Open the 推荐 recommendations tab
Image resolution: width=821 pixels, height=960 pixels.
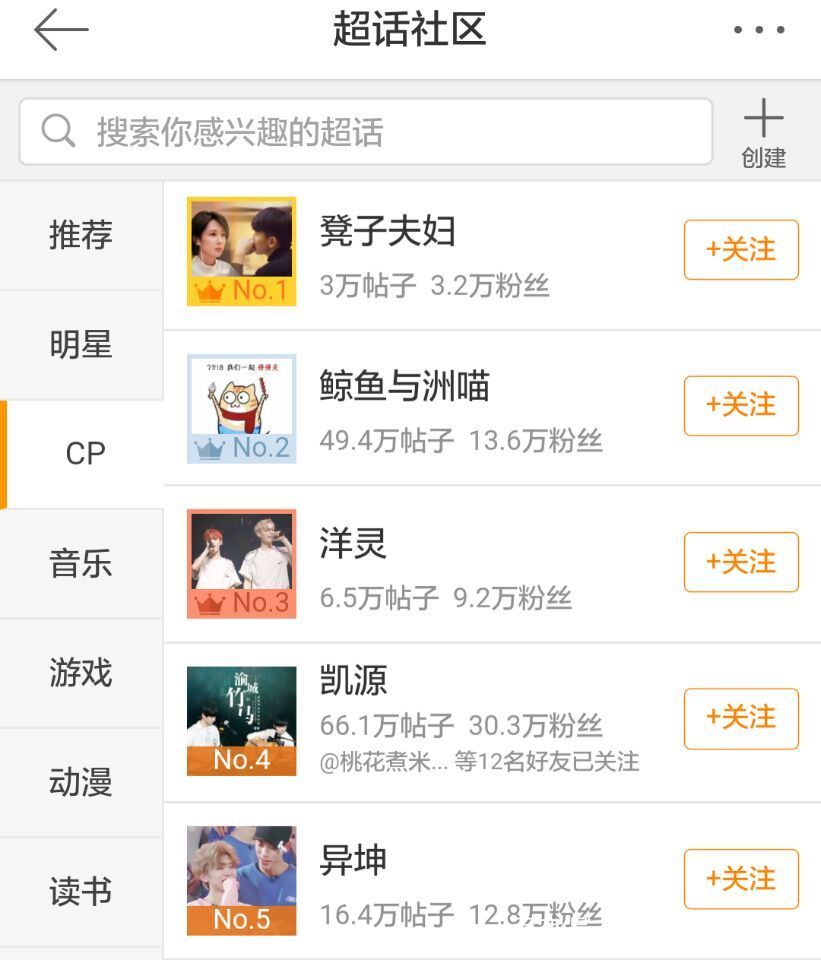pyautogui.click(x=82, y=235)
